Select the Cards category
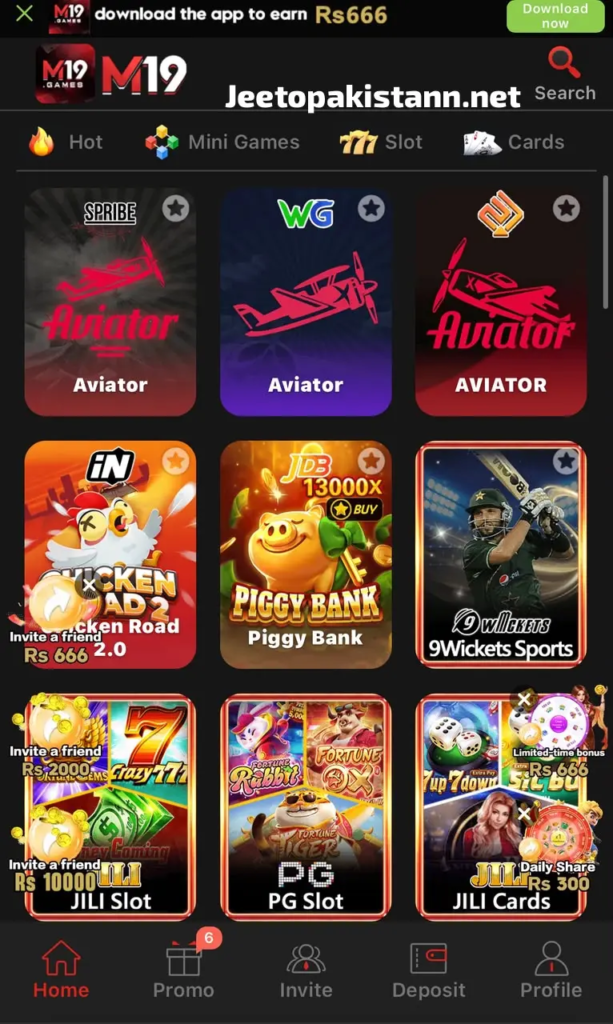613x1024 pixels. (514, 142)
